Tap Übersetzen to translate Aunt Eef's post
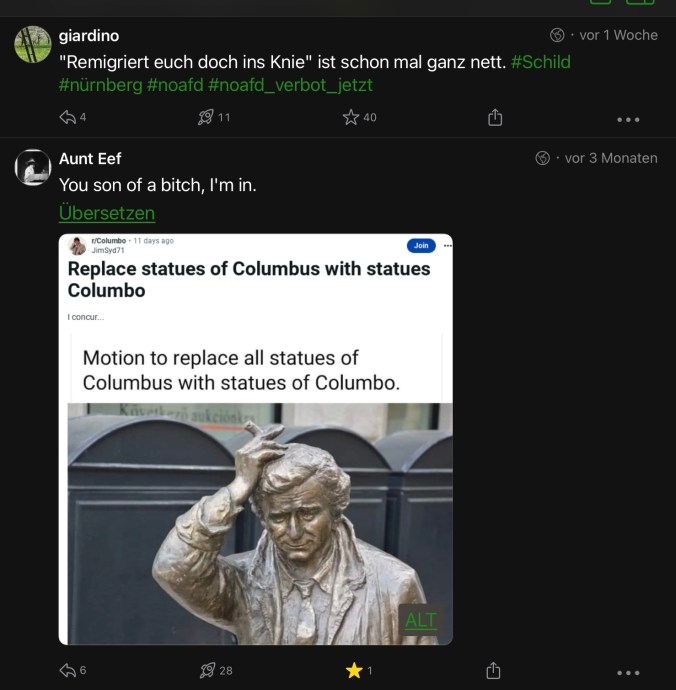This screenshot has height=690, width=676. pyautogui.click(x=107, y=213)
